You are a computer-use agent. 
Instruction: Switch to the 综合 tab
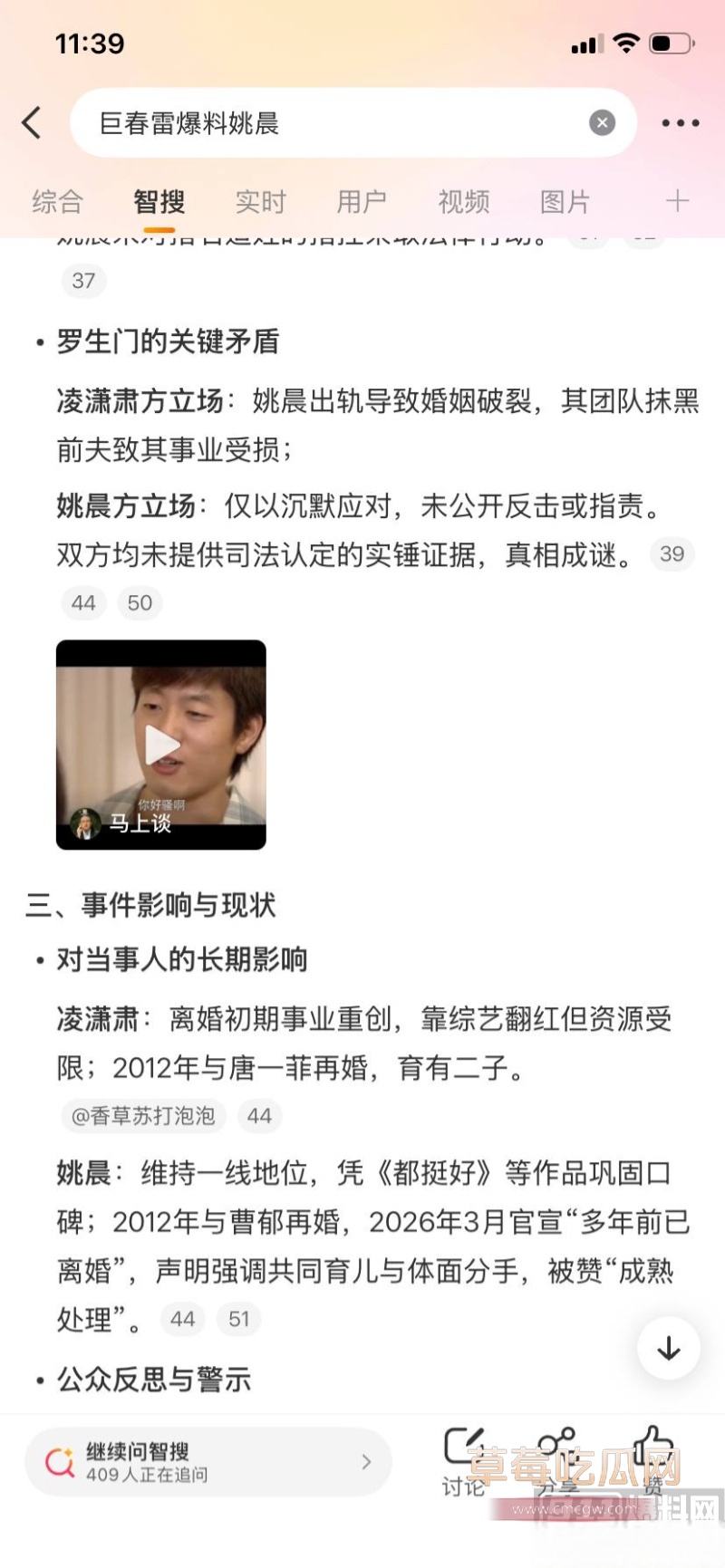tap(58, 201)
